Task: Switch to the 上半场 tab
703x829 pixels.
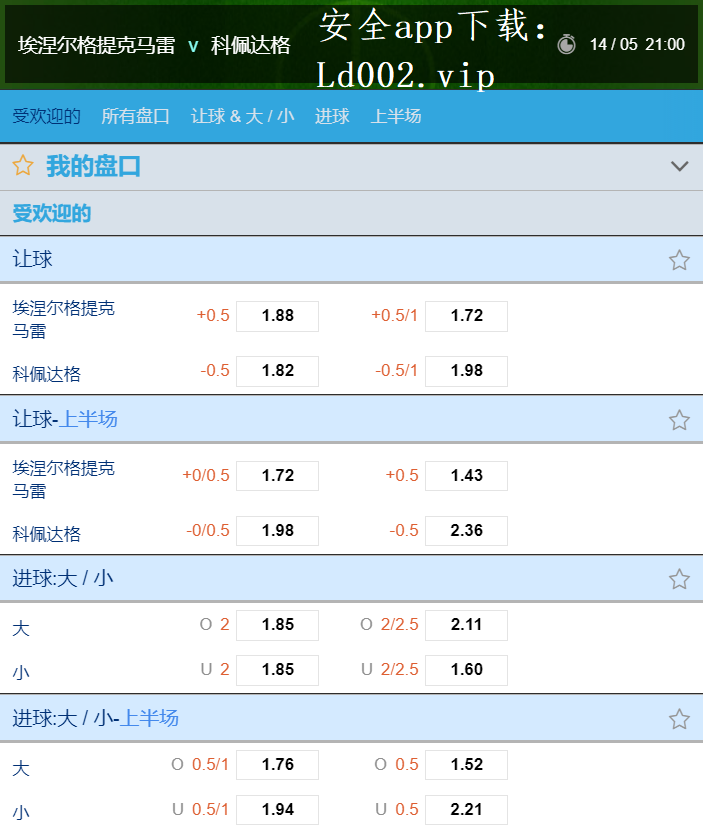Action: (396, 116)
